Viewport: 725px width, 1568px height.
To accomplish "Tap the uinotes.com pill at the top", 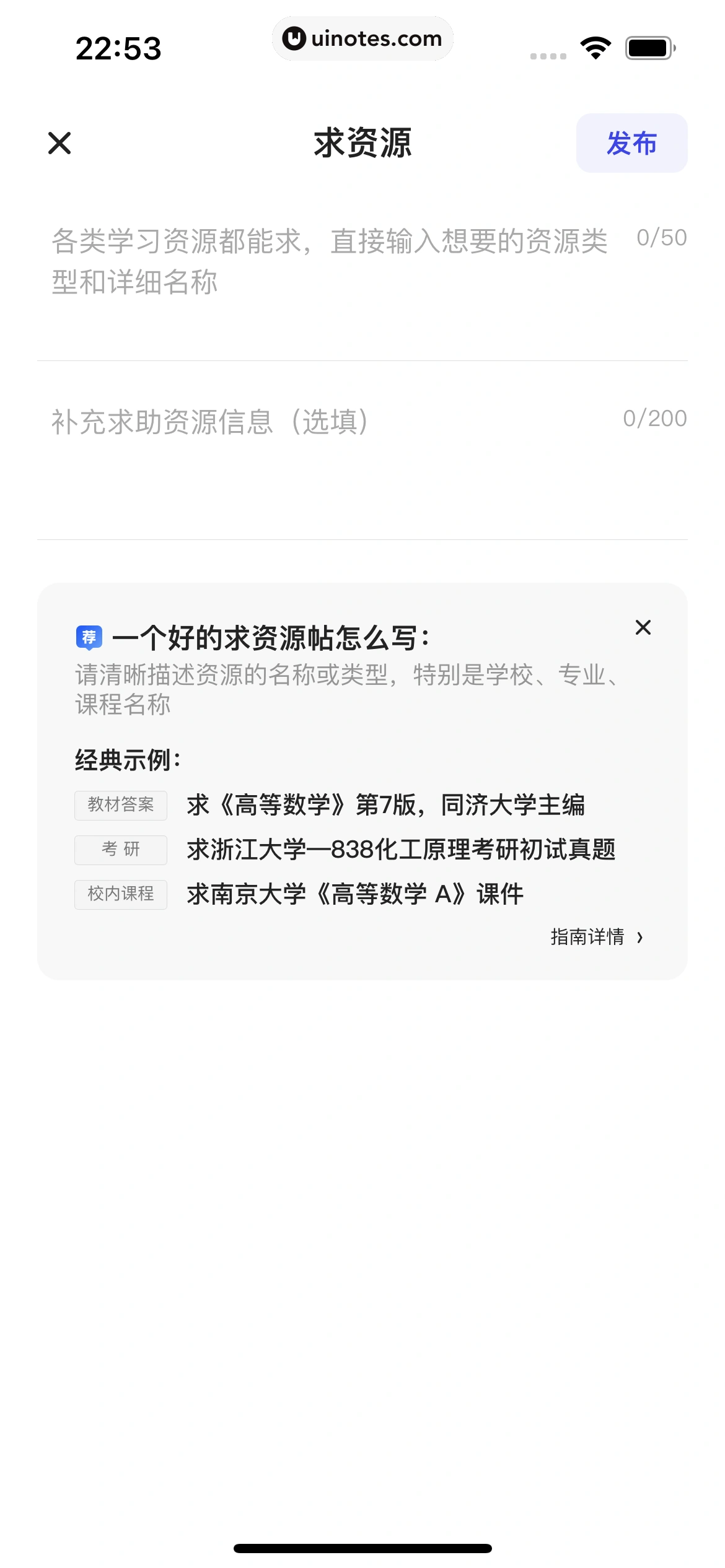I will tap(362, 38).
